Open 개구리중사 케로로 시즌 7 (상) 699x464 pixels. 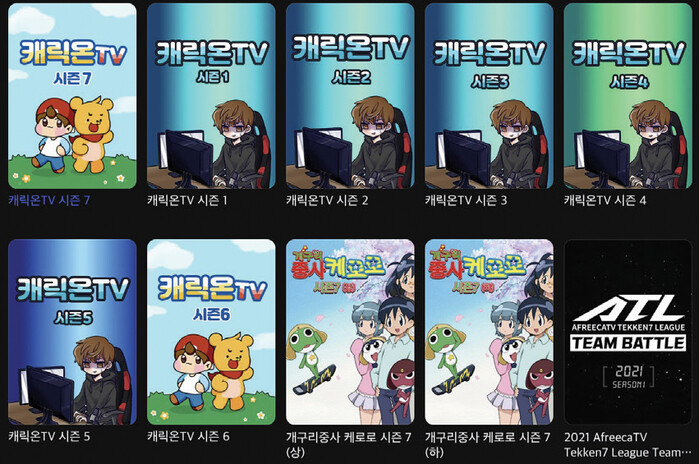tap(350, 331)
